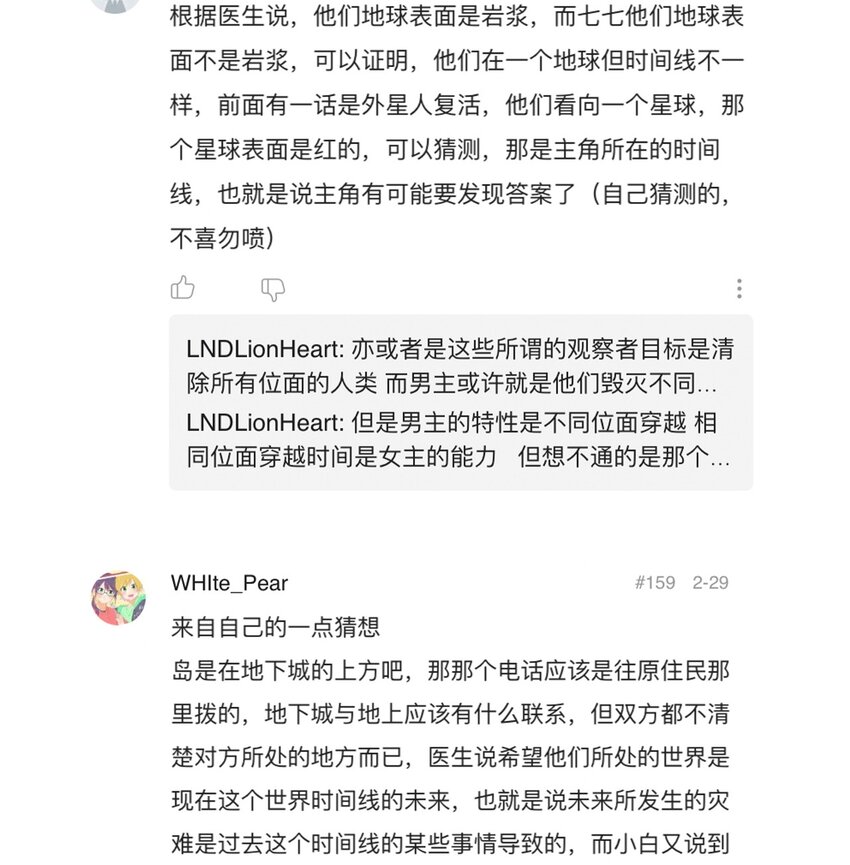This screenshot has height=865, width=850.
Task: Open WHIte_Pear's profile picture
Action: pyautogui.click(x=118, y=598)
